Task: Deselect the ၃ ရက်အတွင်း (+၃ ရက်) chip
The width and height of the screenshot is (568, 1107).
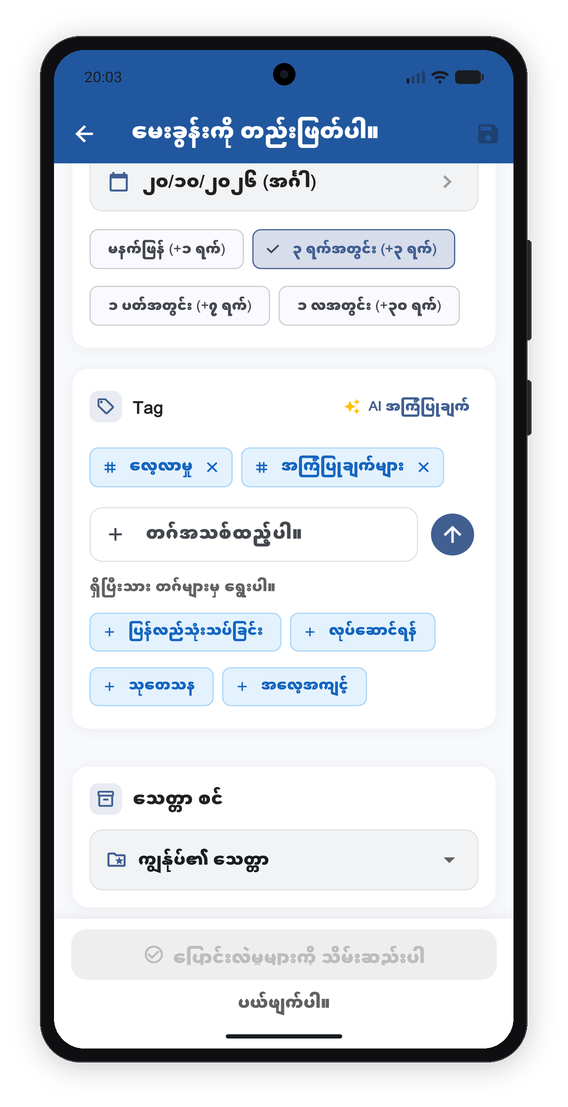Action: click(354, 249)
